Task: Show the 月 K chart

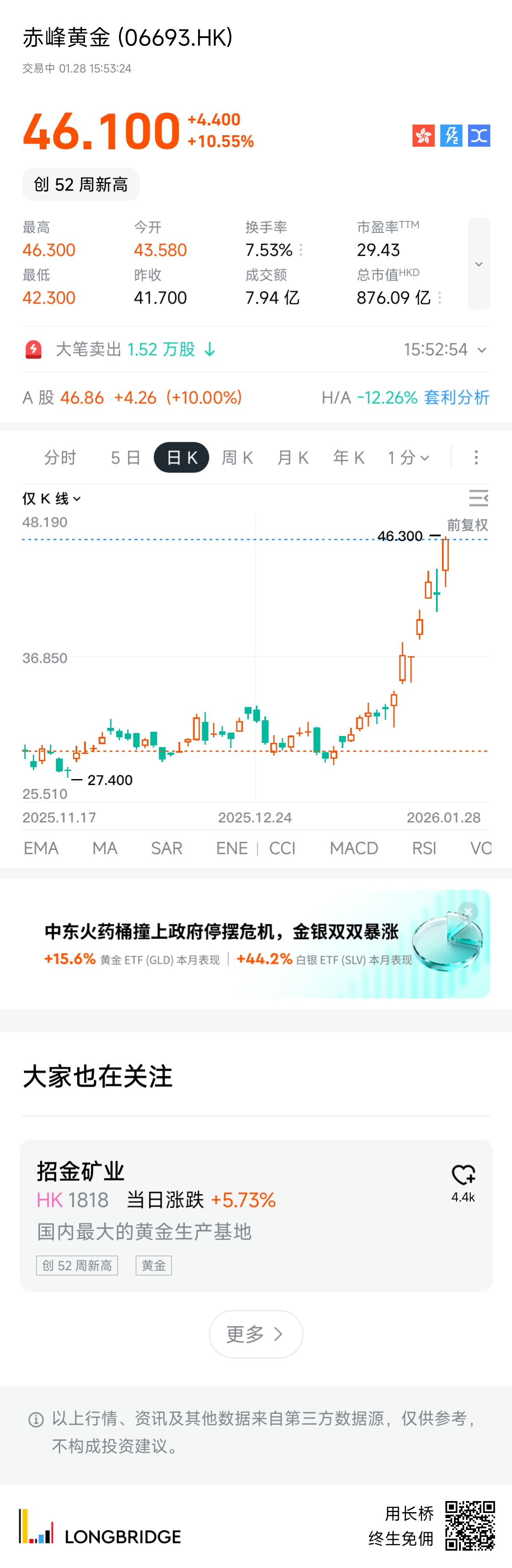Action: coord(293,458)
